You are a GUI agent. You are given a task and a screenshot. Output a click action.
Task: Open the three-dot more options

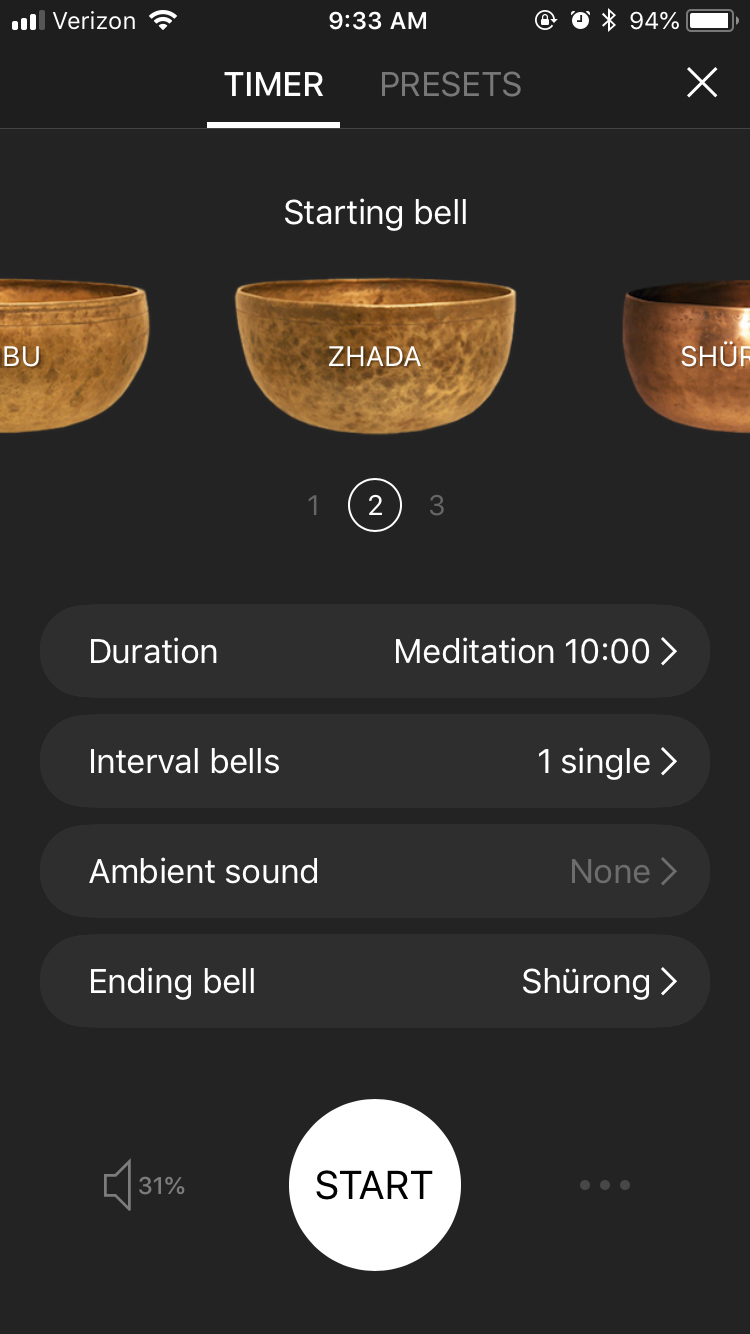(x=605, y=1185)
